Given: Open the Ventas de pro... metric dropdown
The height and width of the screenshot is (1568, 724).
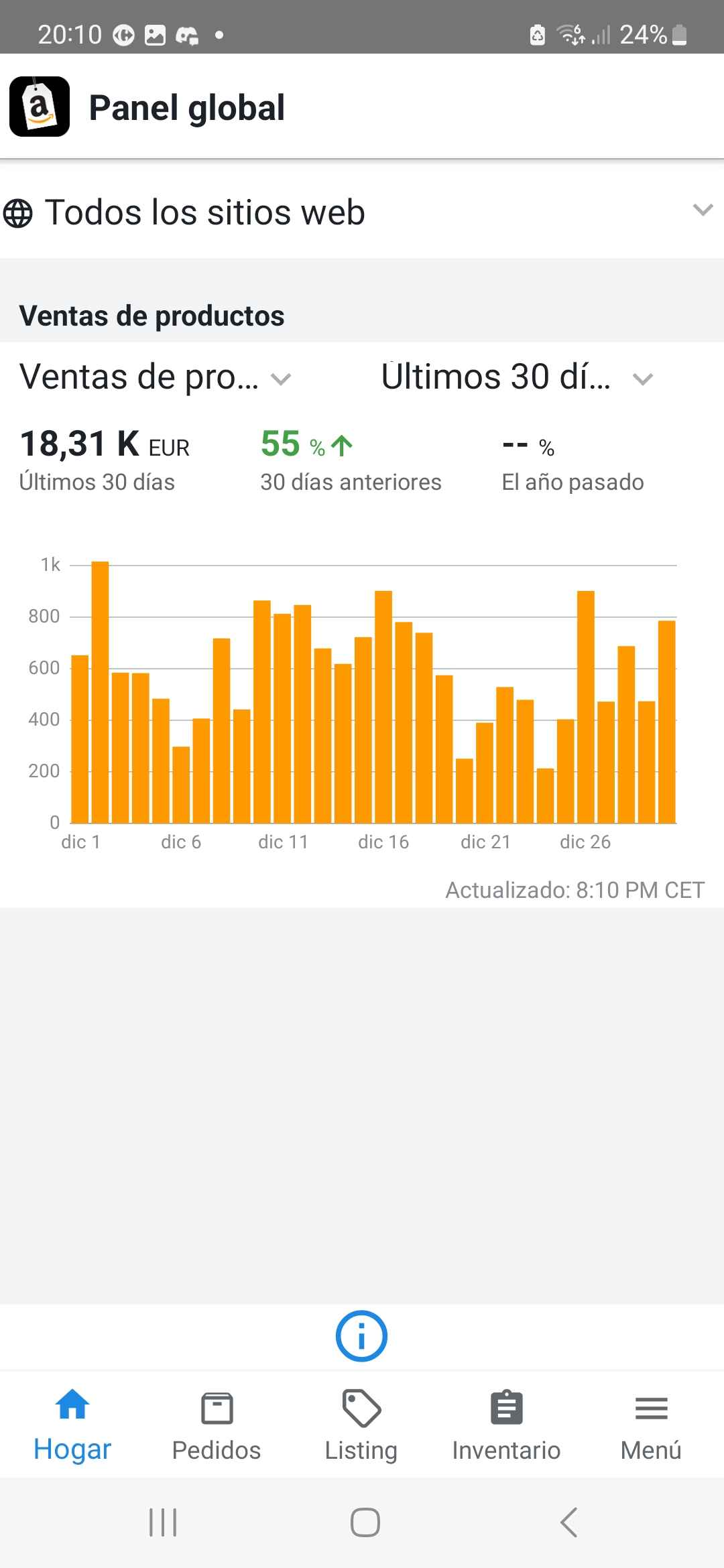Looking at the screenshot, I should [x=156, y=377].
